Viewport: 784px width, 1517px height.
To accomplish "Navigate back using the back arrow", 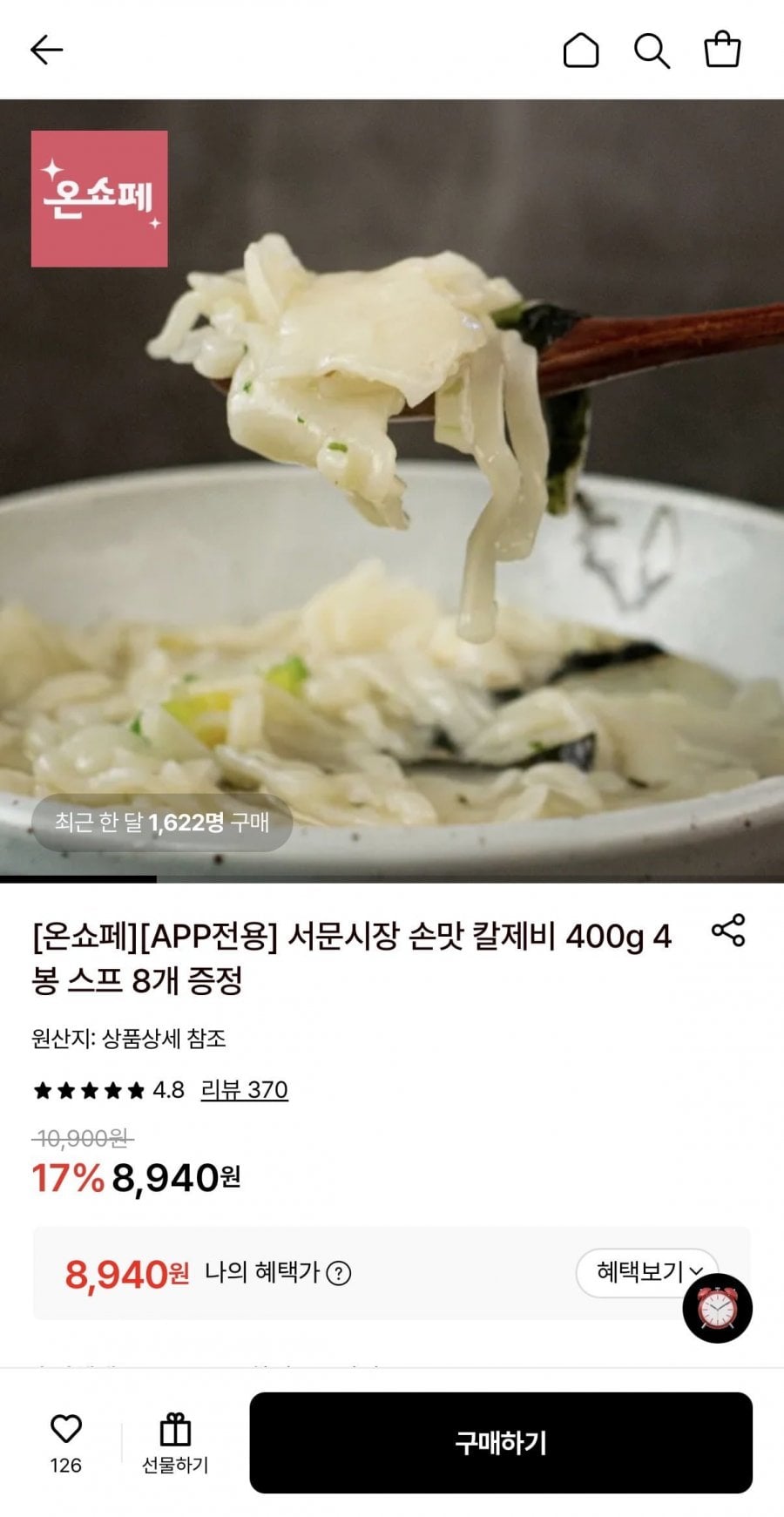I will point(45,50).
